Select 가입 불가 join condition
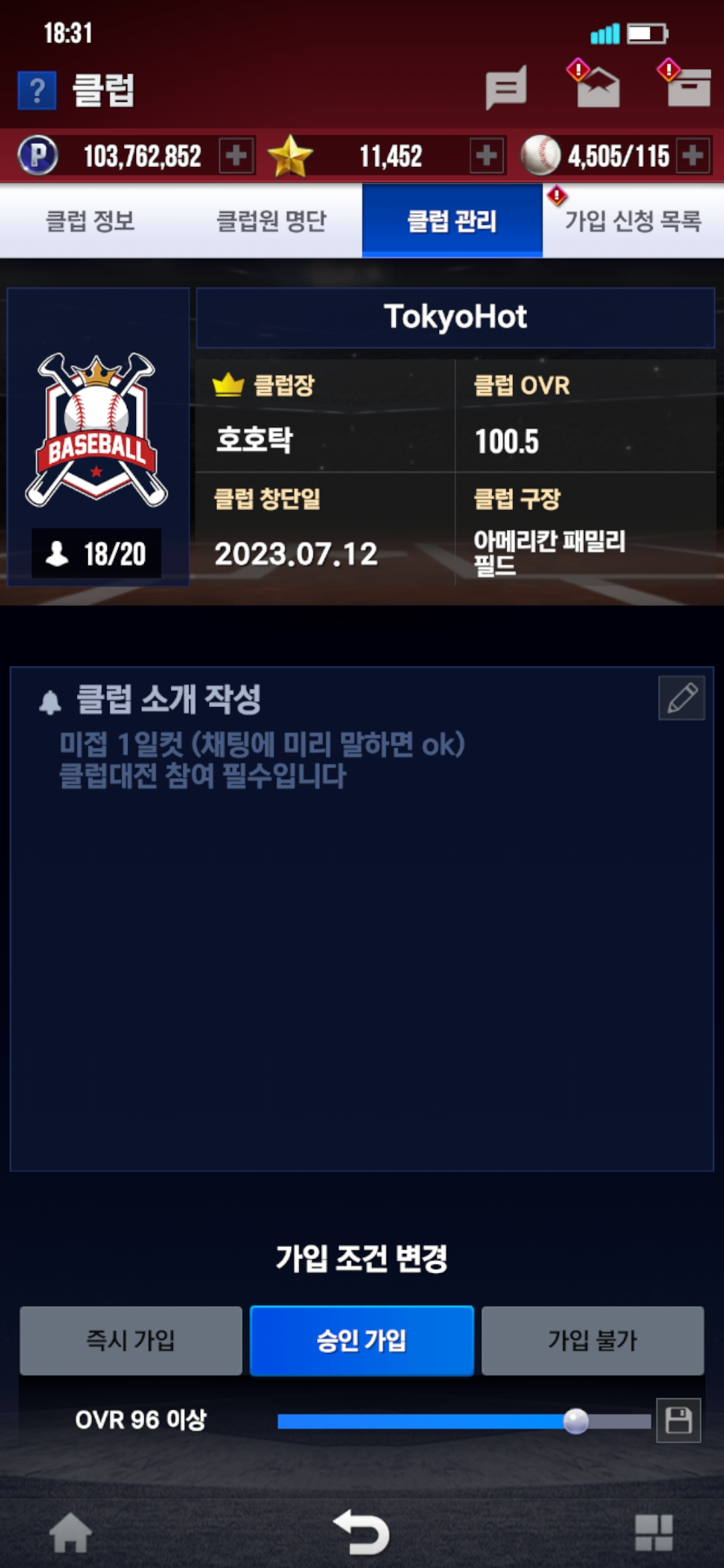Screen dimensions: 724x1568 [593, 1340]
